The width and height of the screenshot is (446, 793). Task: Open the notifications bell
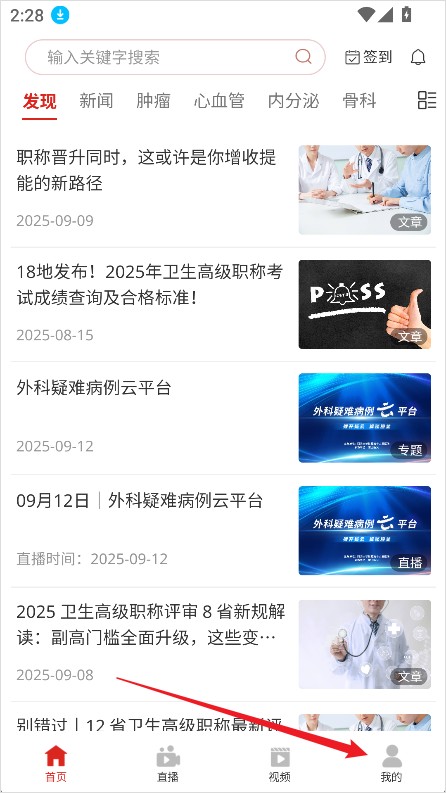[x=418, y=57]
